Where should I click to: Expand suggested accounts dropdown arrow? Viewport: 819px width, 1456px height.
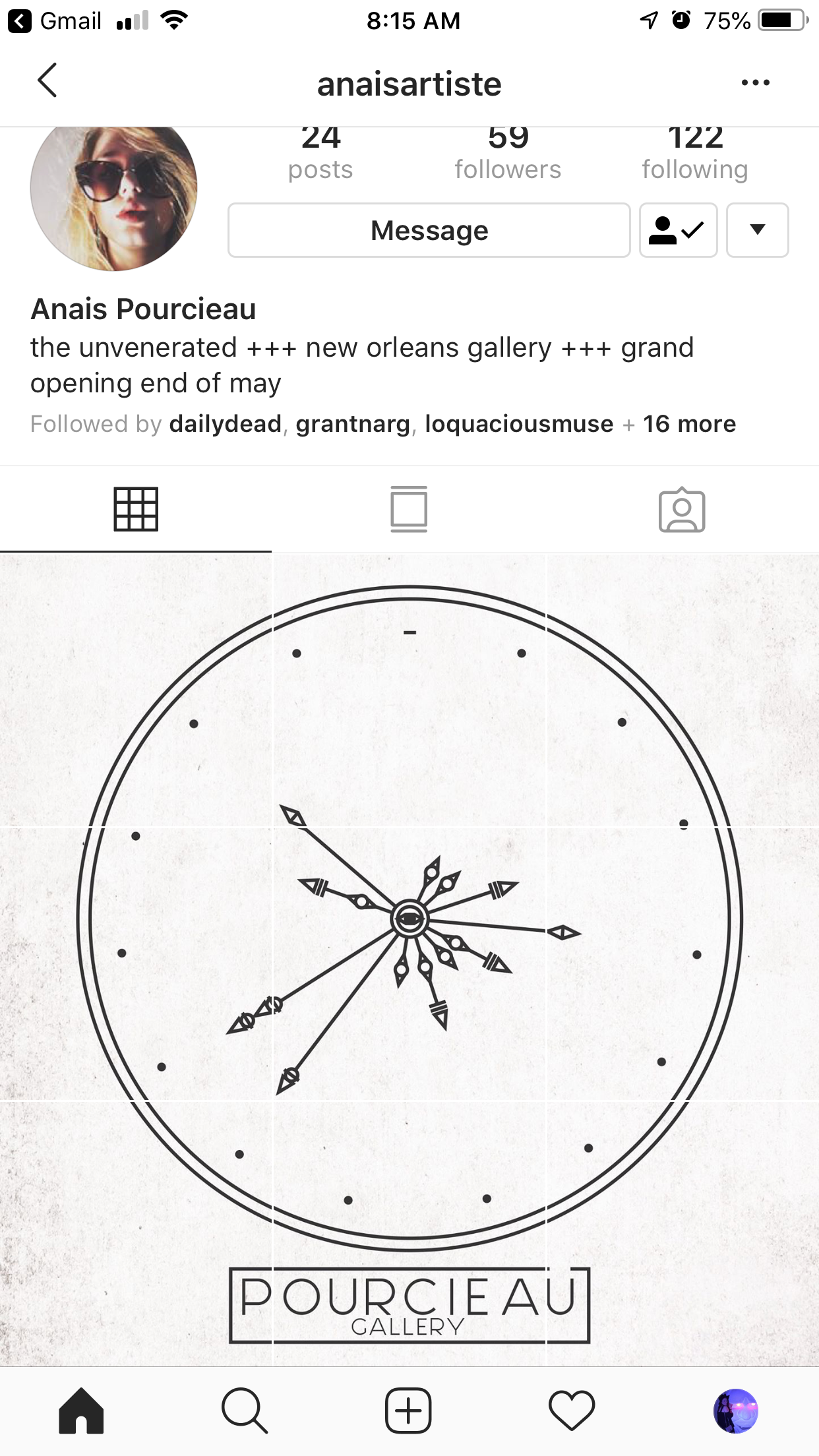pos(757,230)
